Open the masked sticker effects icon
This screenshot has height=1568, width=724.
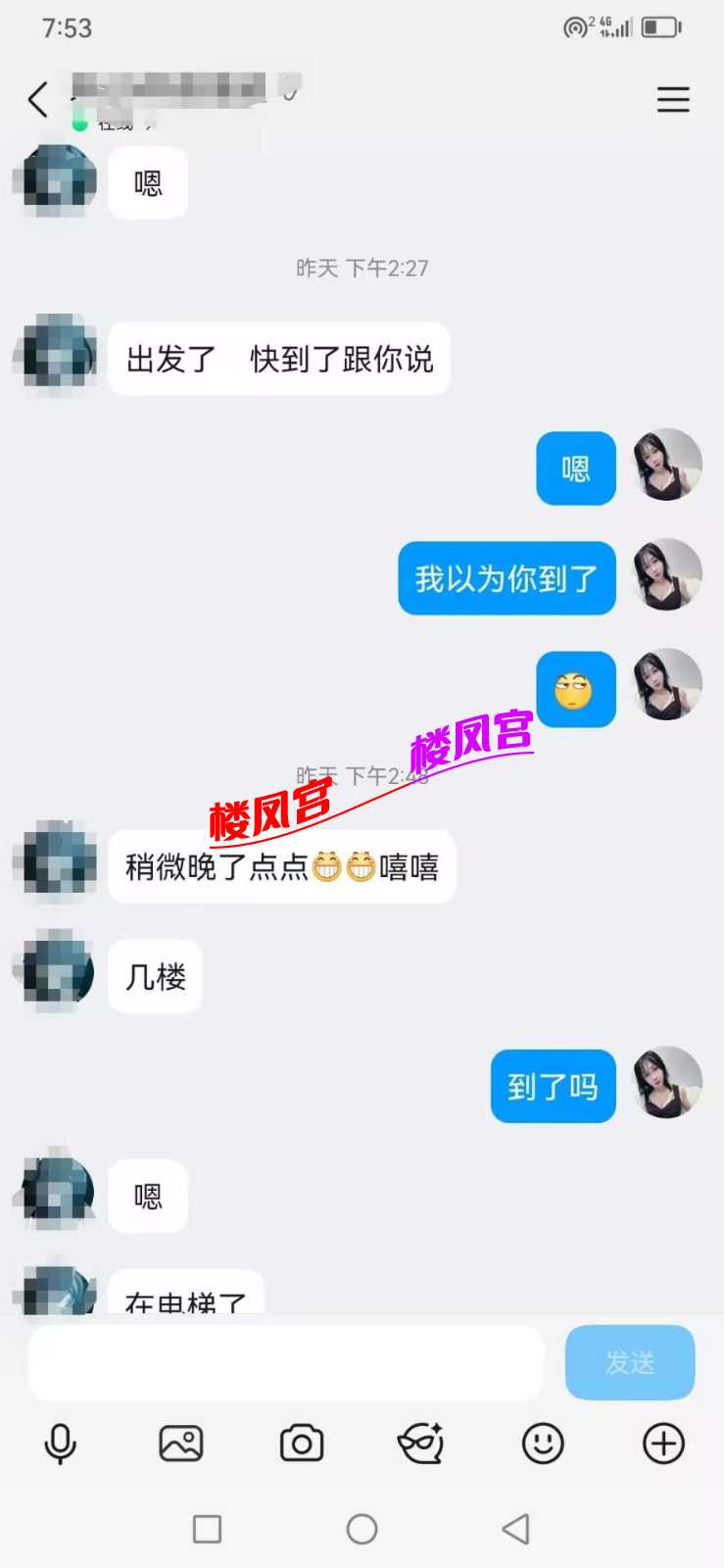coord(421,1444)
